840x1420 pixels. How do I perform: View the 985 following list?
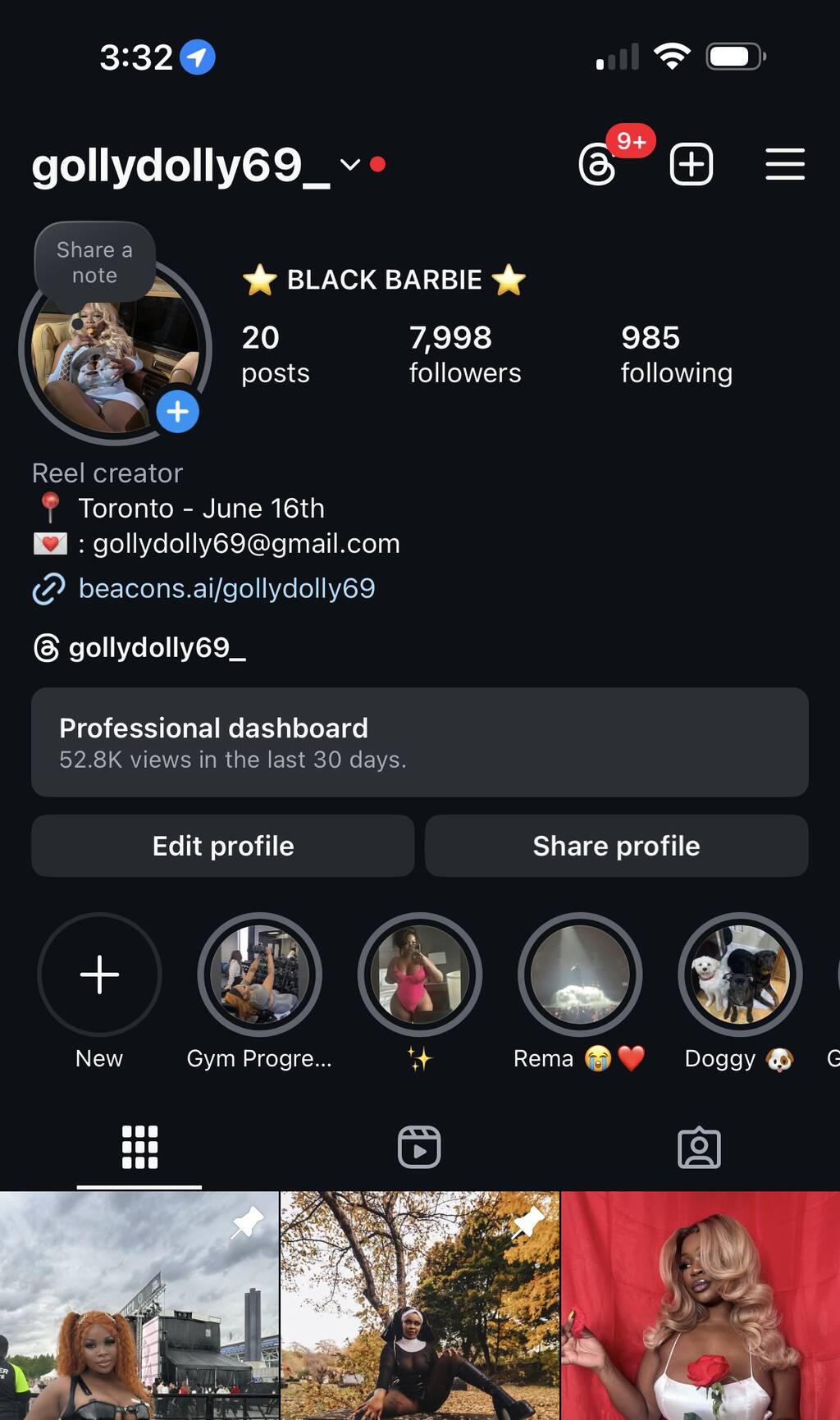[676, 354]
